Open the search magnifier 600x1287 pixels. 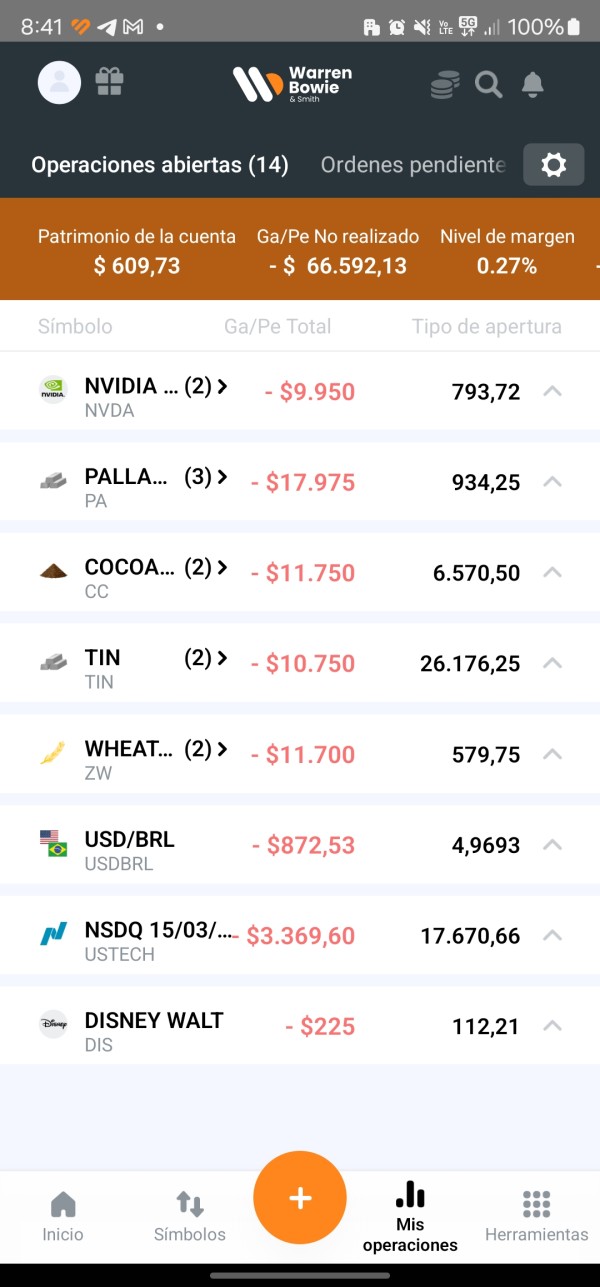pyautogui.click(x=488, y=85)
